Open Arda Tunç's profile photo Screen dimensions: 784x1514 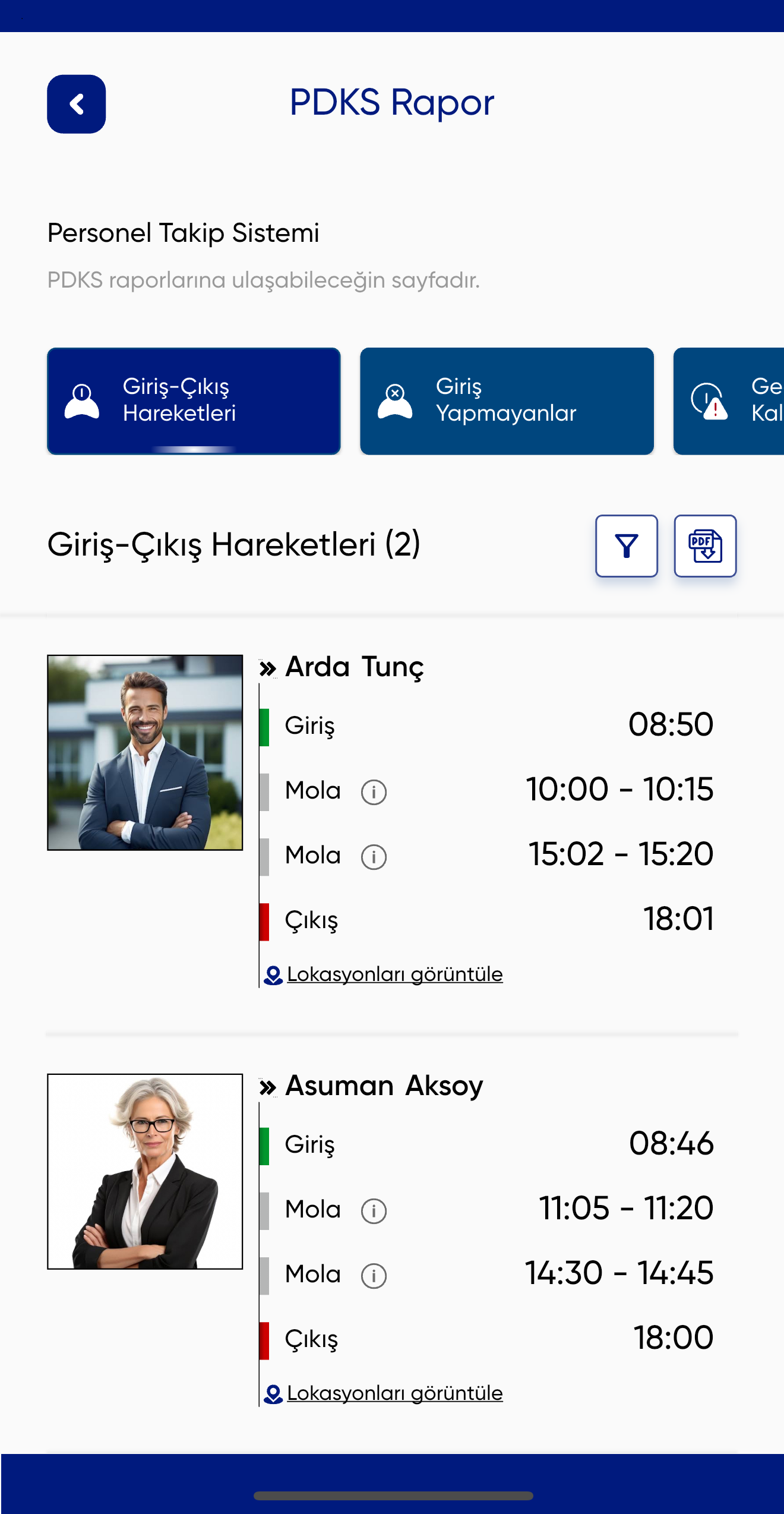click(x=145, y=752)
